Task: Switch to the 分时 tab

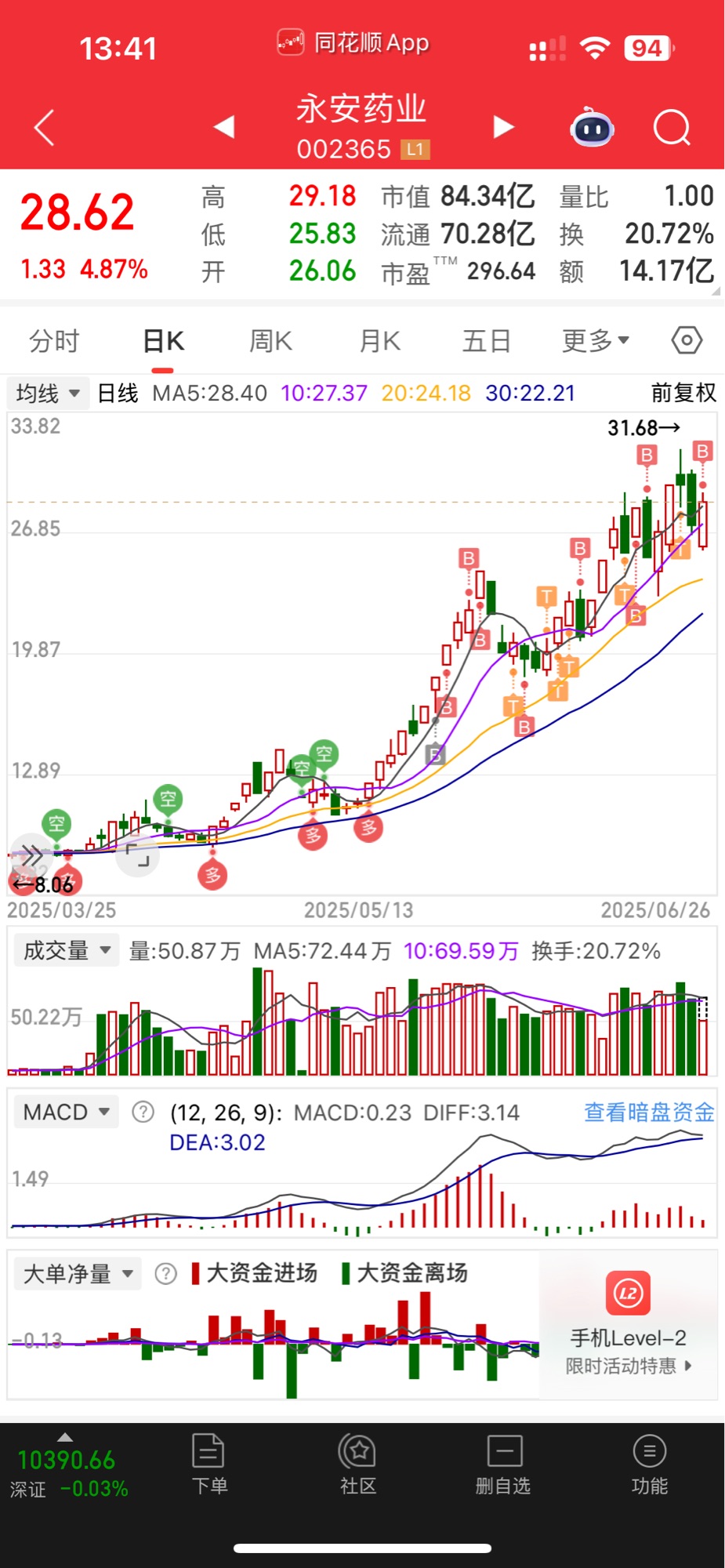Action: (54, 342)
